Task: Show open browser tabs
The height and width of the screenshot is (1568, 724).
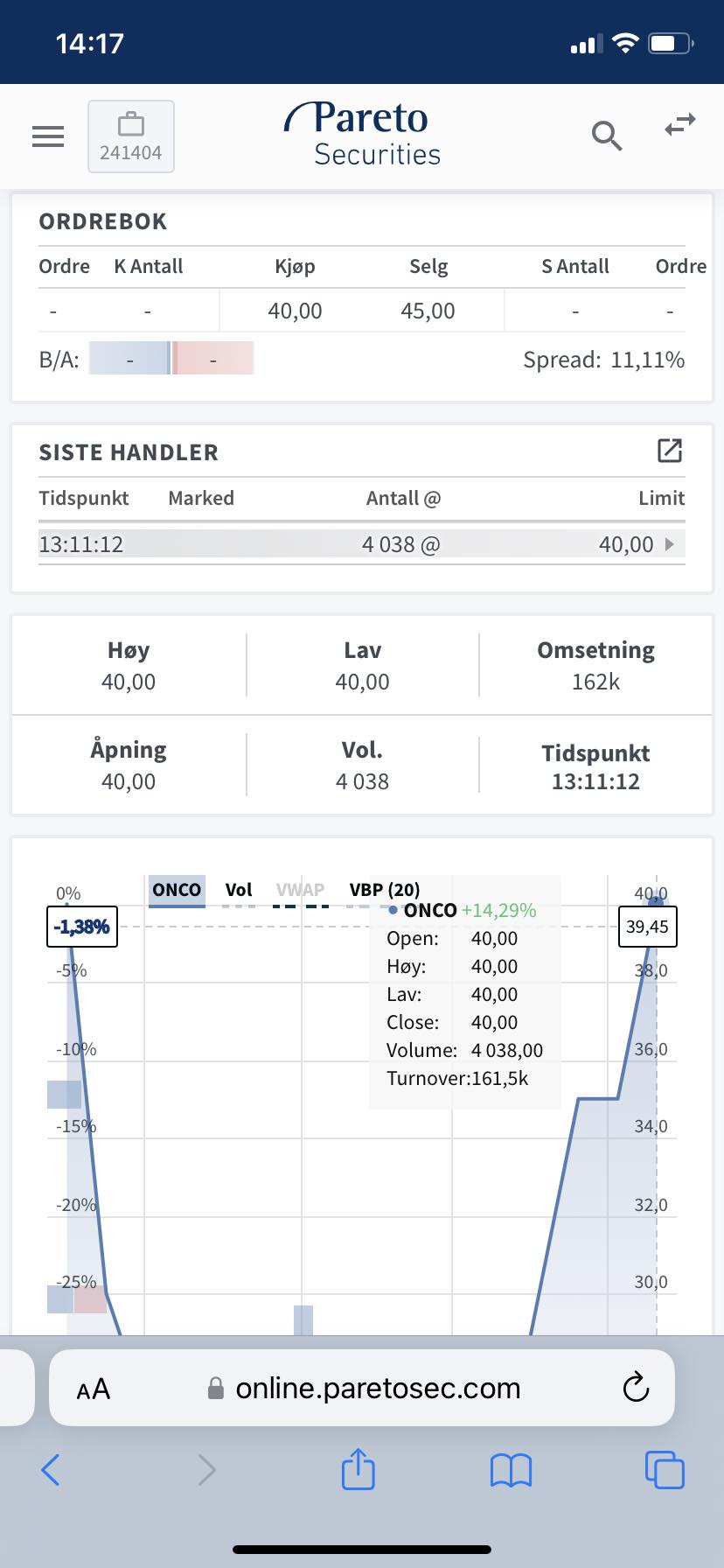Action: coord(665,1469)
